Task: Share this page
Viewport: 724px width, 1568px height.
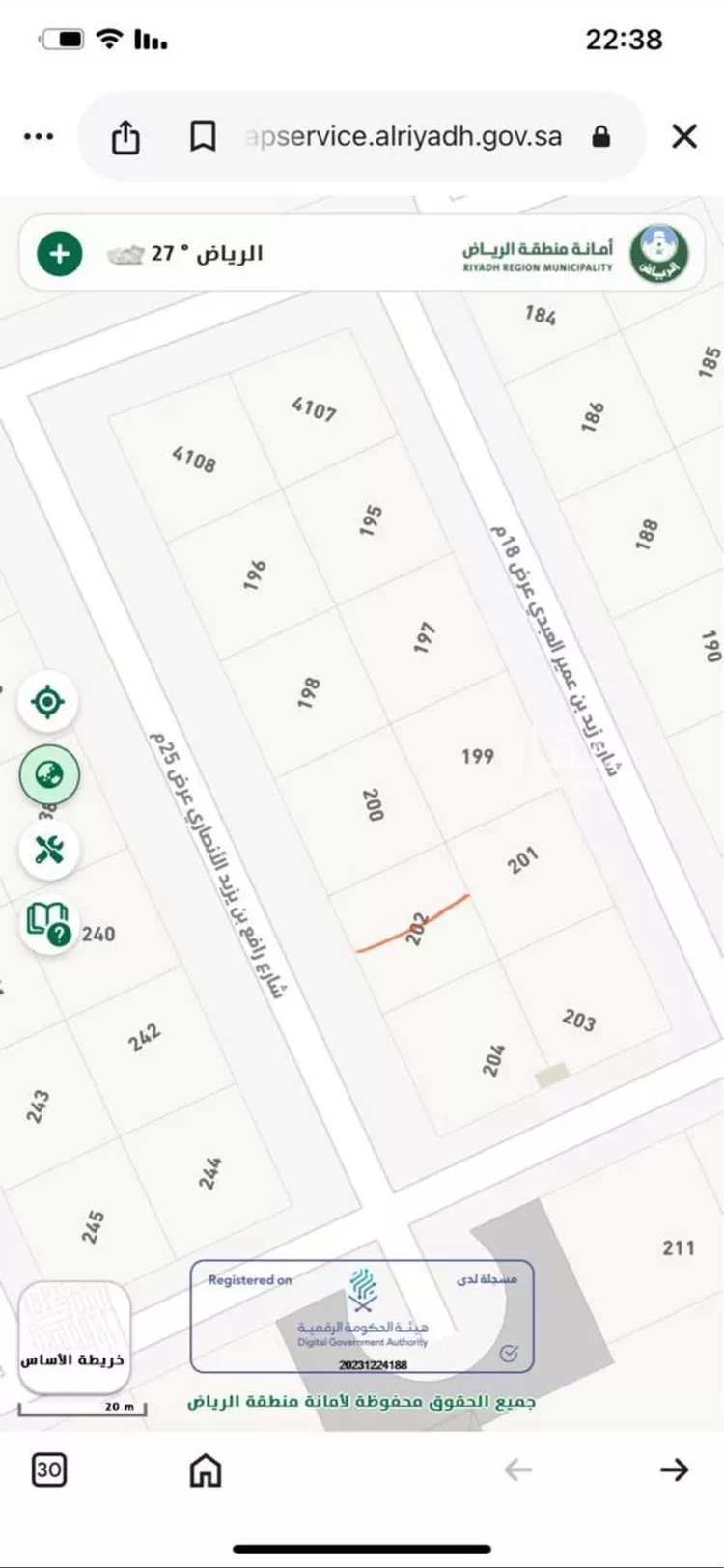Action: [x=125, y=137]
